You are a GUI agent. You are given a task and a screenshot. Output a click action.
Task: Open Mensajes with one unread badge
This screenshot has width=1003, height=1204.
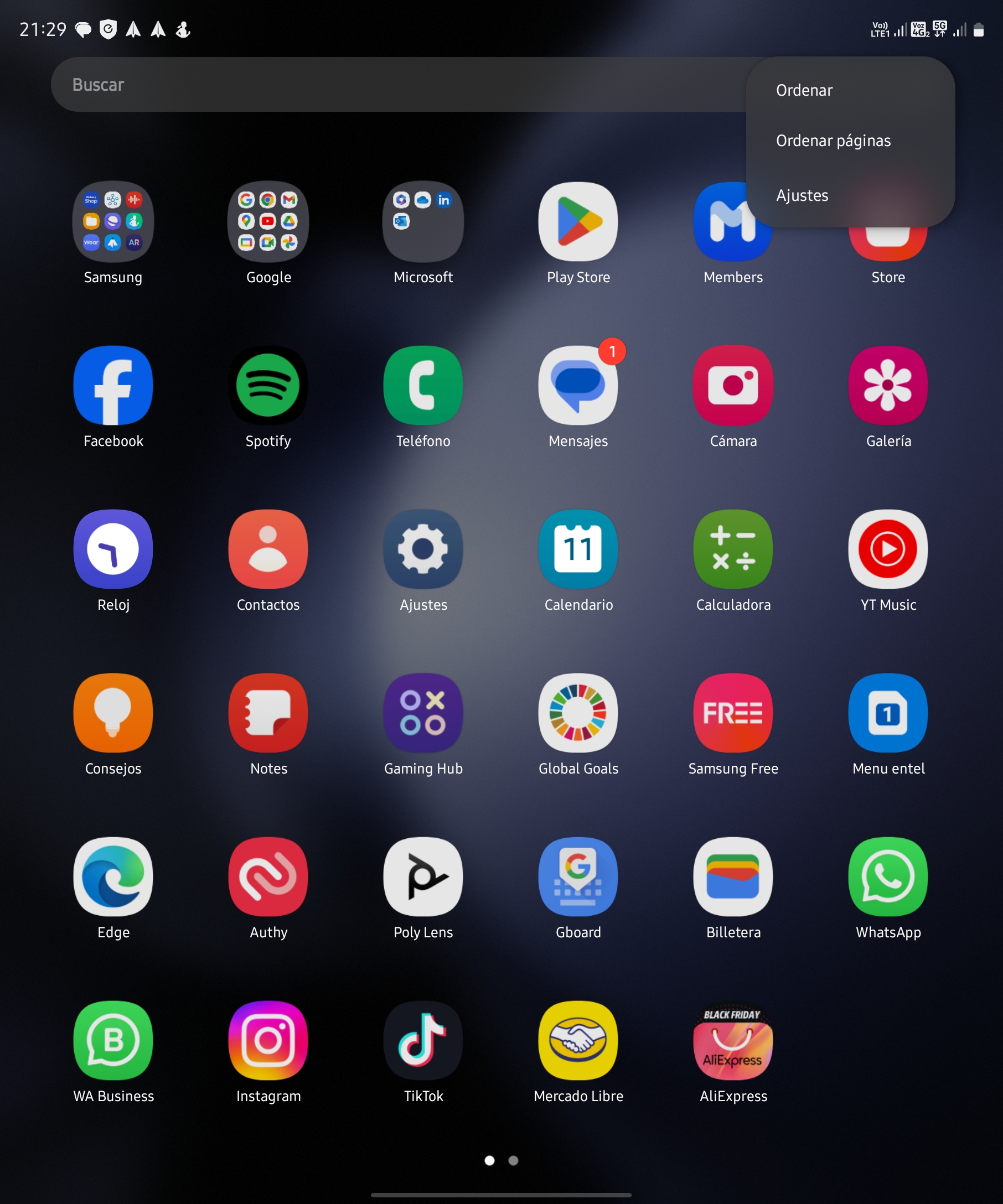pyautogui.click(x=578, y=385)
